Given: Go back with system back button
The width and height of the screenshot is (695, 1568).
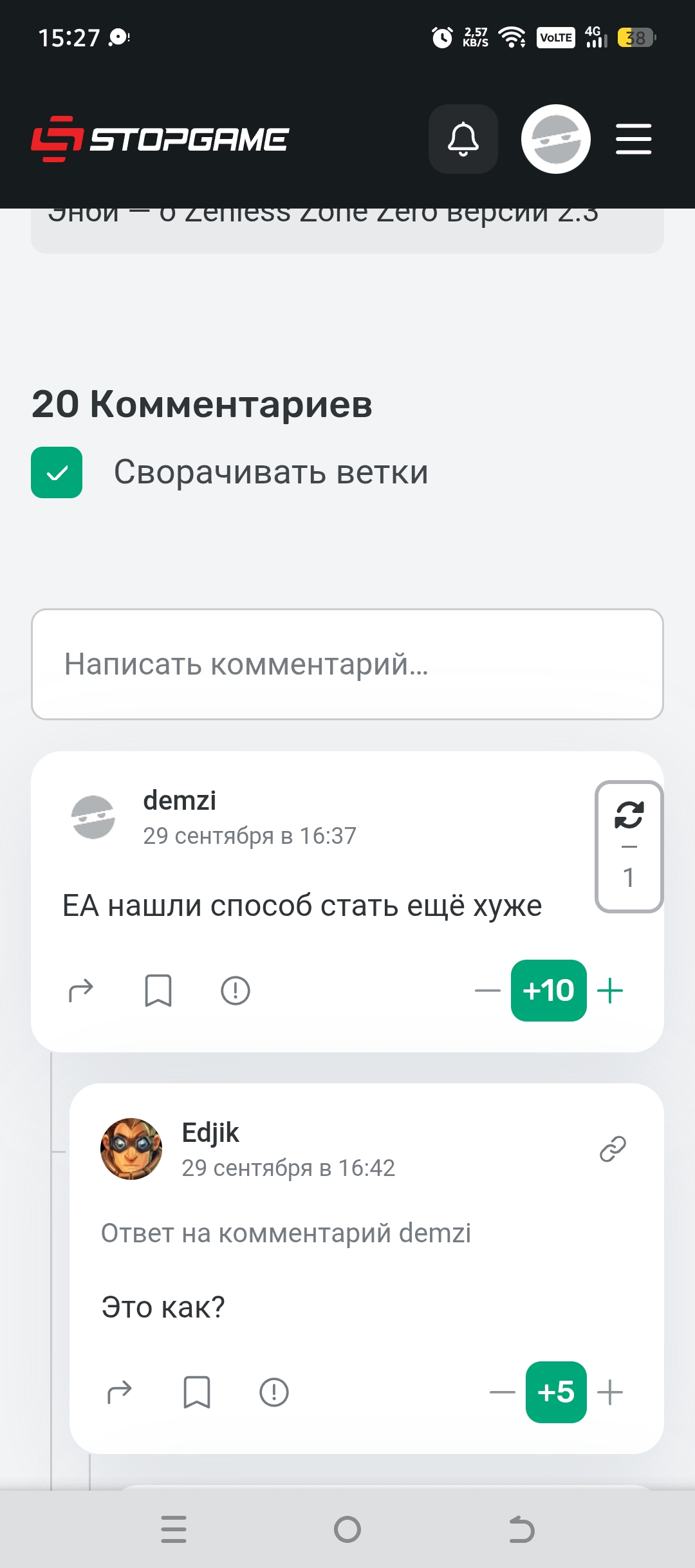Looking at the screenshot, I should tap(521, 1529).
